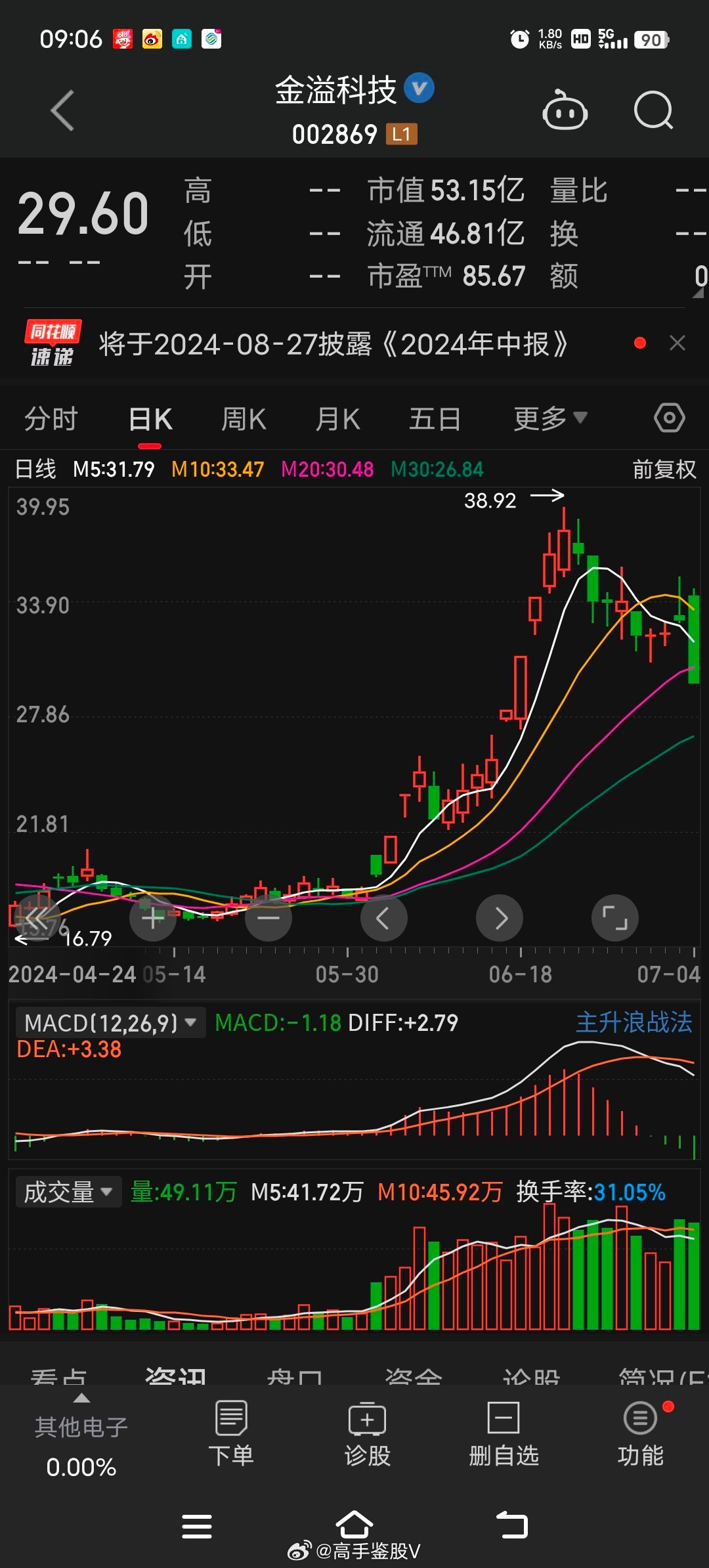Change the 前复权 adjustment mode
The height and width of the screenshot is (1568, 709).
click(664, 469)
